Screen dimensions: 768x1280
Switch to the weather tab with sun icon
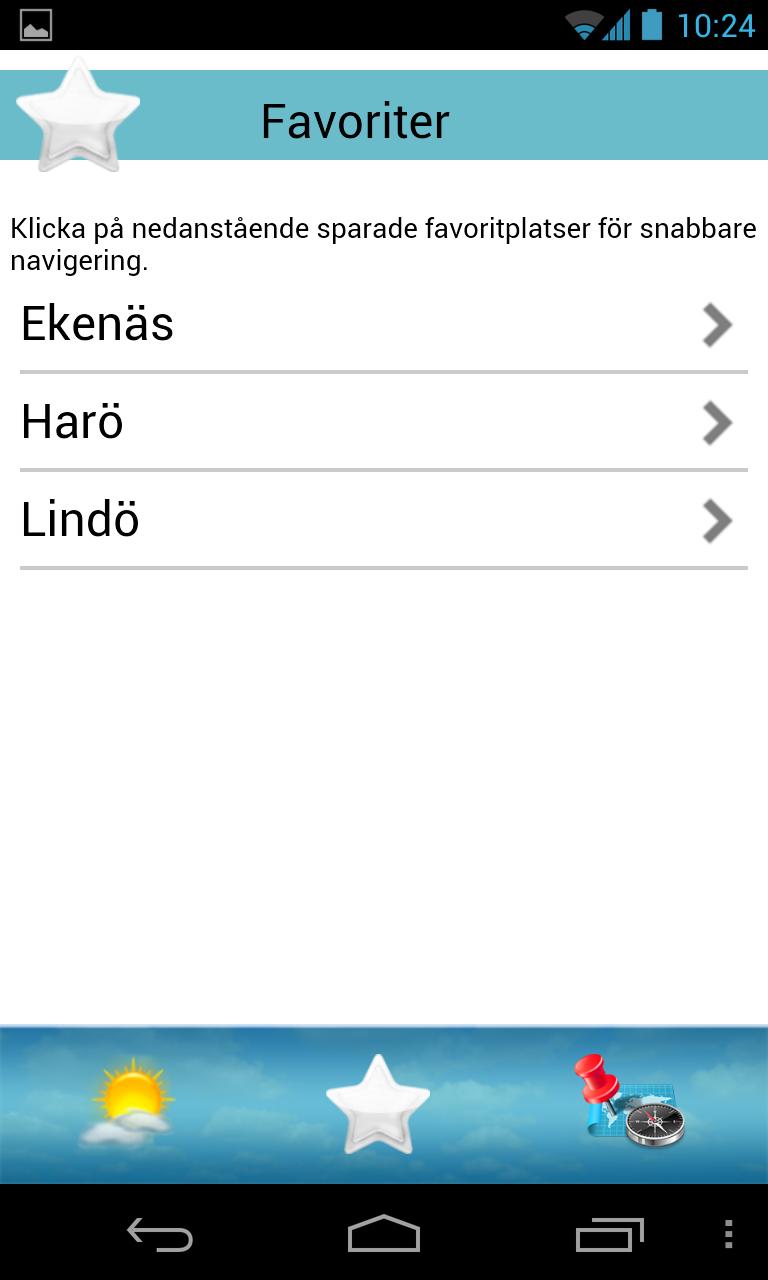click(x=130, y=1104)
